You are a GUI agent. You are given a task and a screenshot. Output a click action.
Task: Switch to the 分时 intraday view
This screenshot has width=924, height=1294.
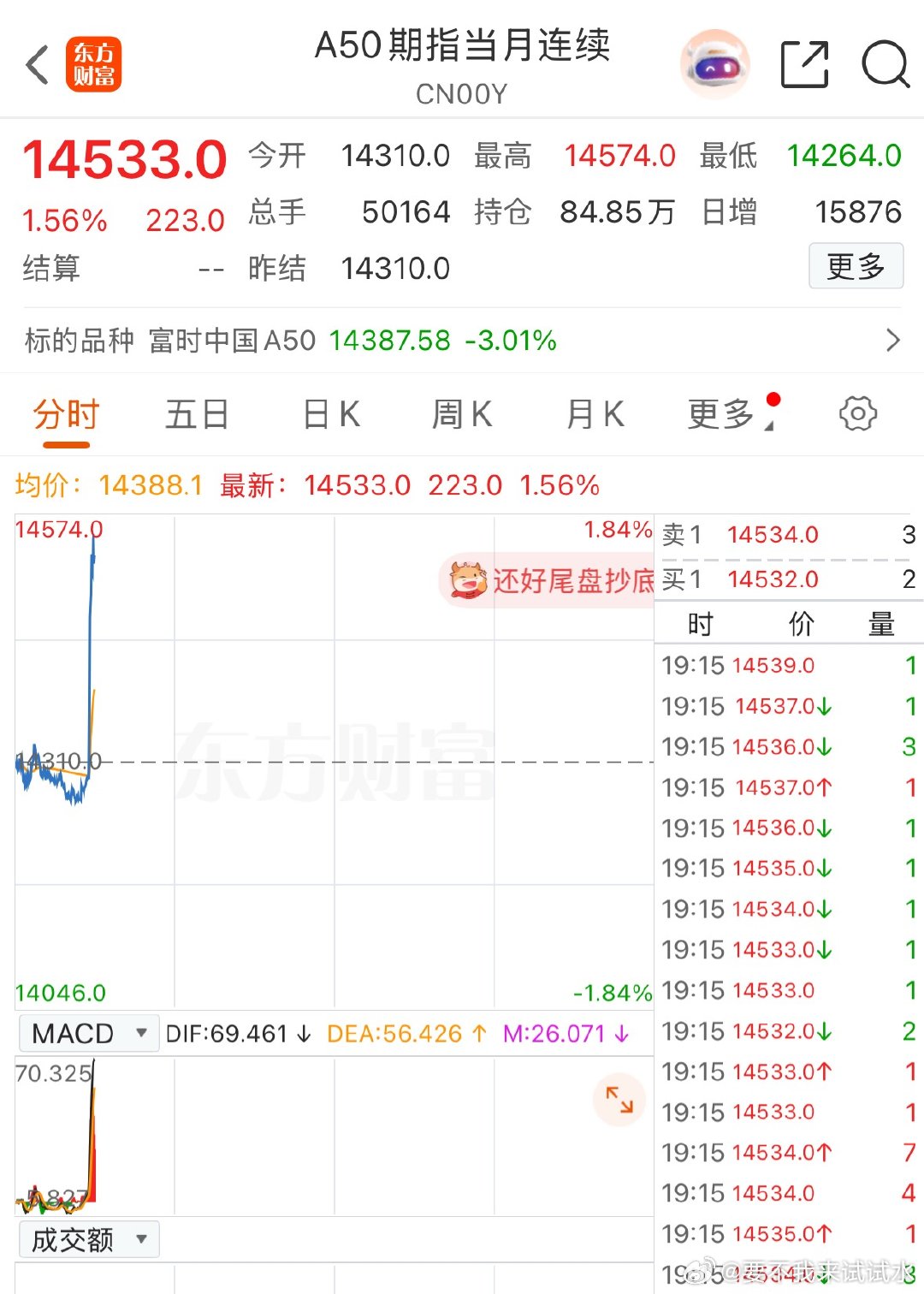[x=64, y=413]
